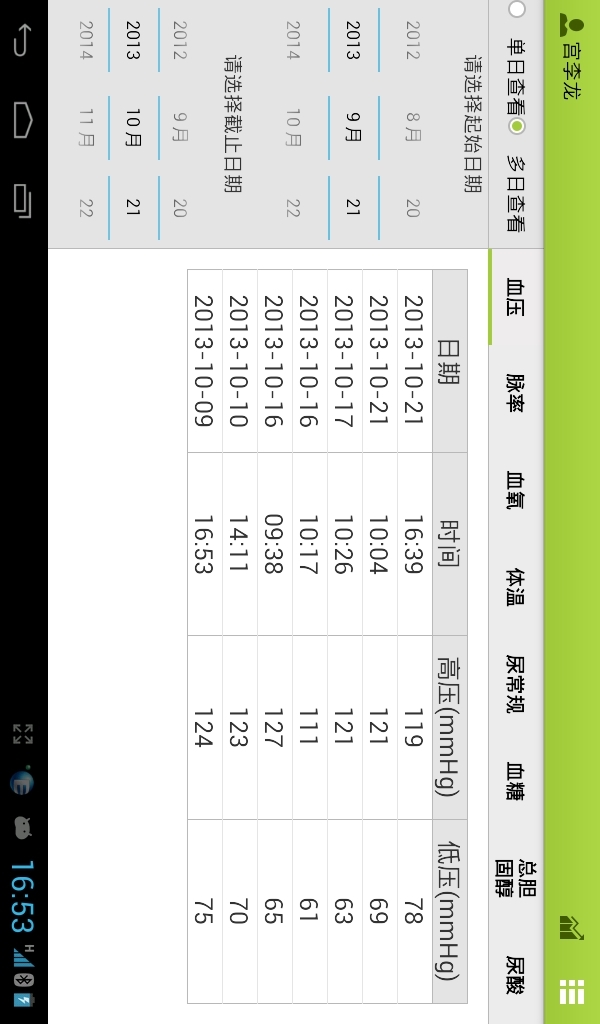Viewport: 600px width, 1024px height.
Task: Open the user profile 宫李龙
Action: pyautogui.click(x=571, y=57)
